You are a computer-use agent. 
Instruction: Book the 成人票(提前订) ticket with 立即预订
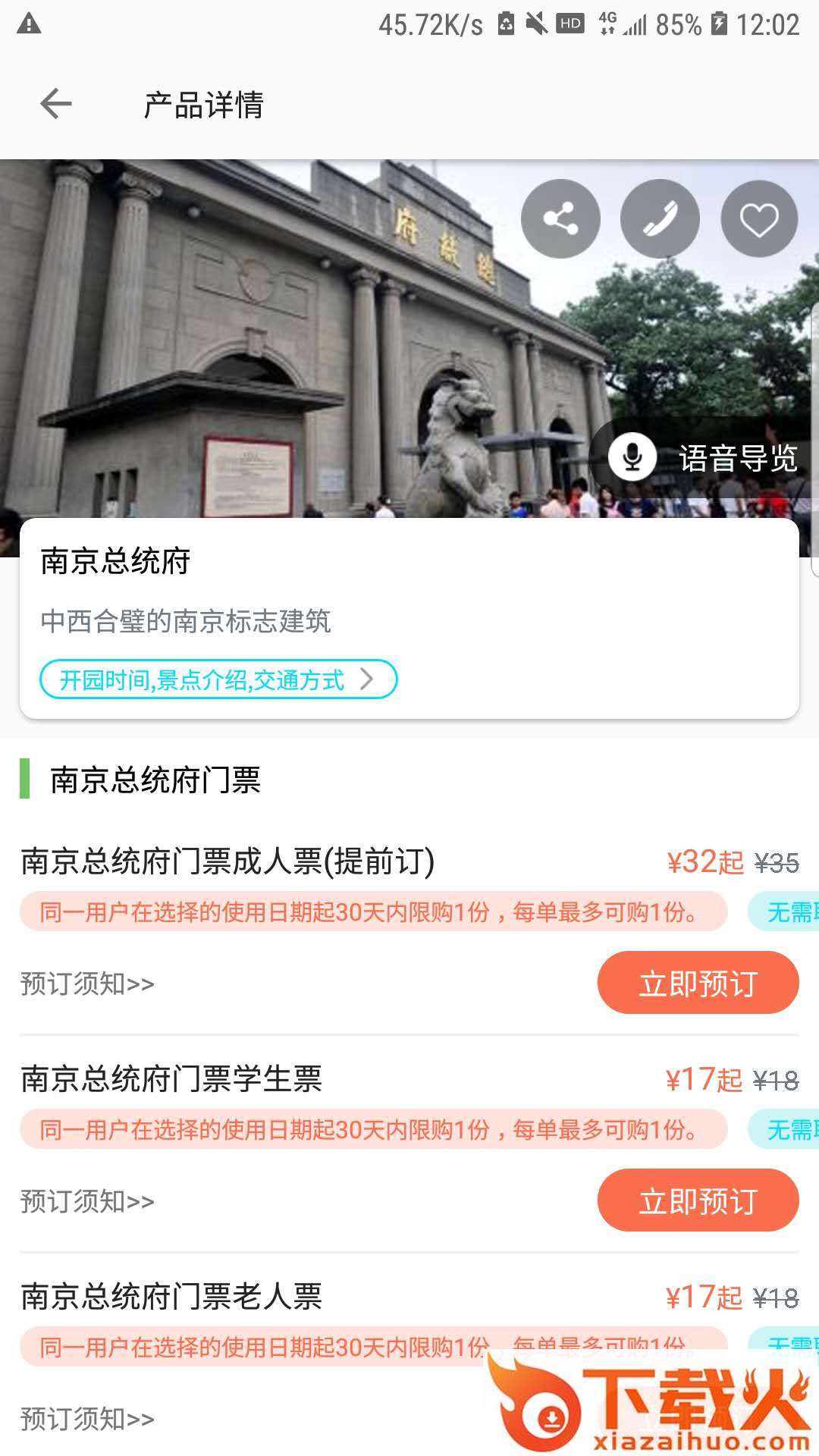click(698, 983)
